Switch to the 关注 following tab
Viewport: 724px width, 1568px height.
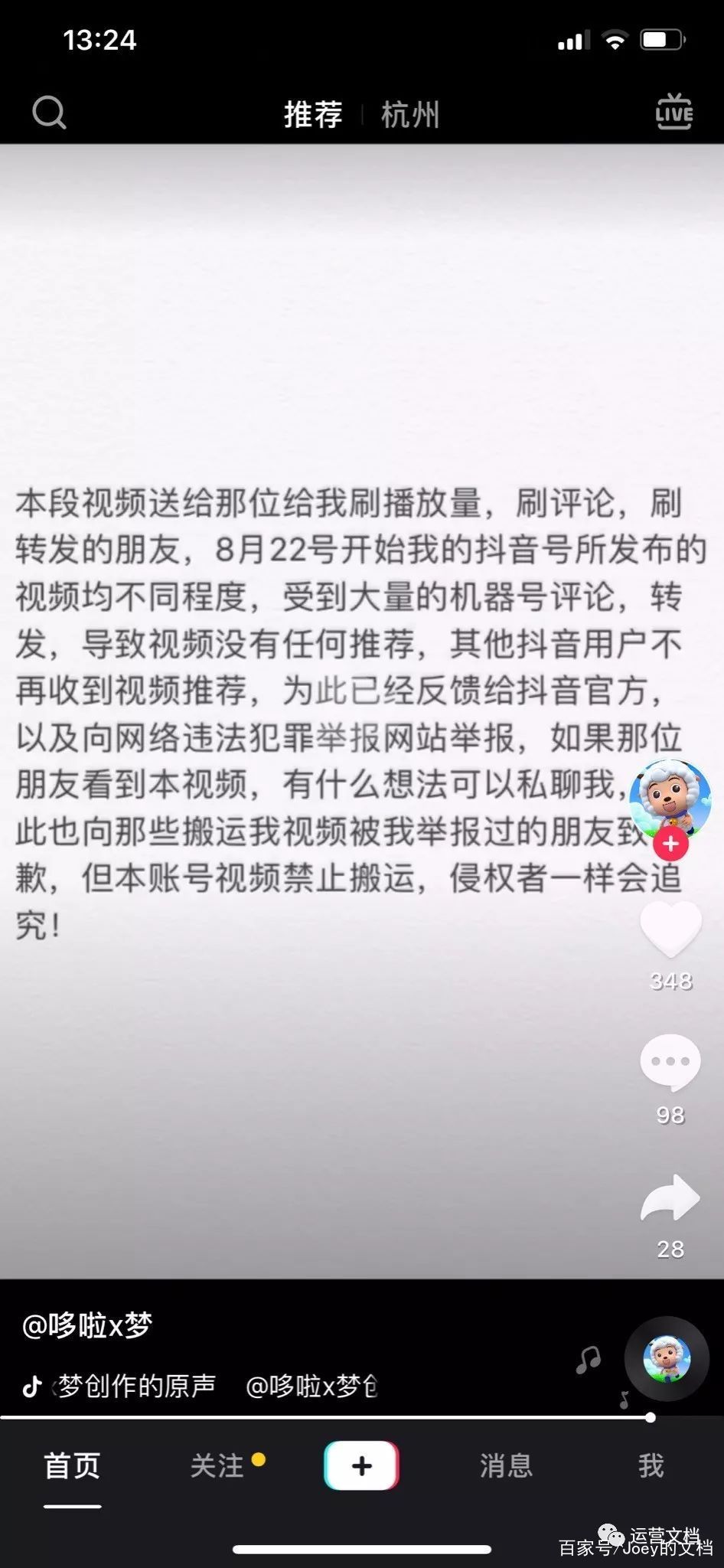[x=217, y=1465]
